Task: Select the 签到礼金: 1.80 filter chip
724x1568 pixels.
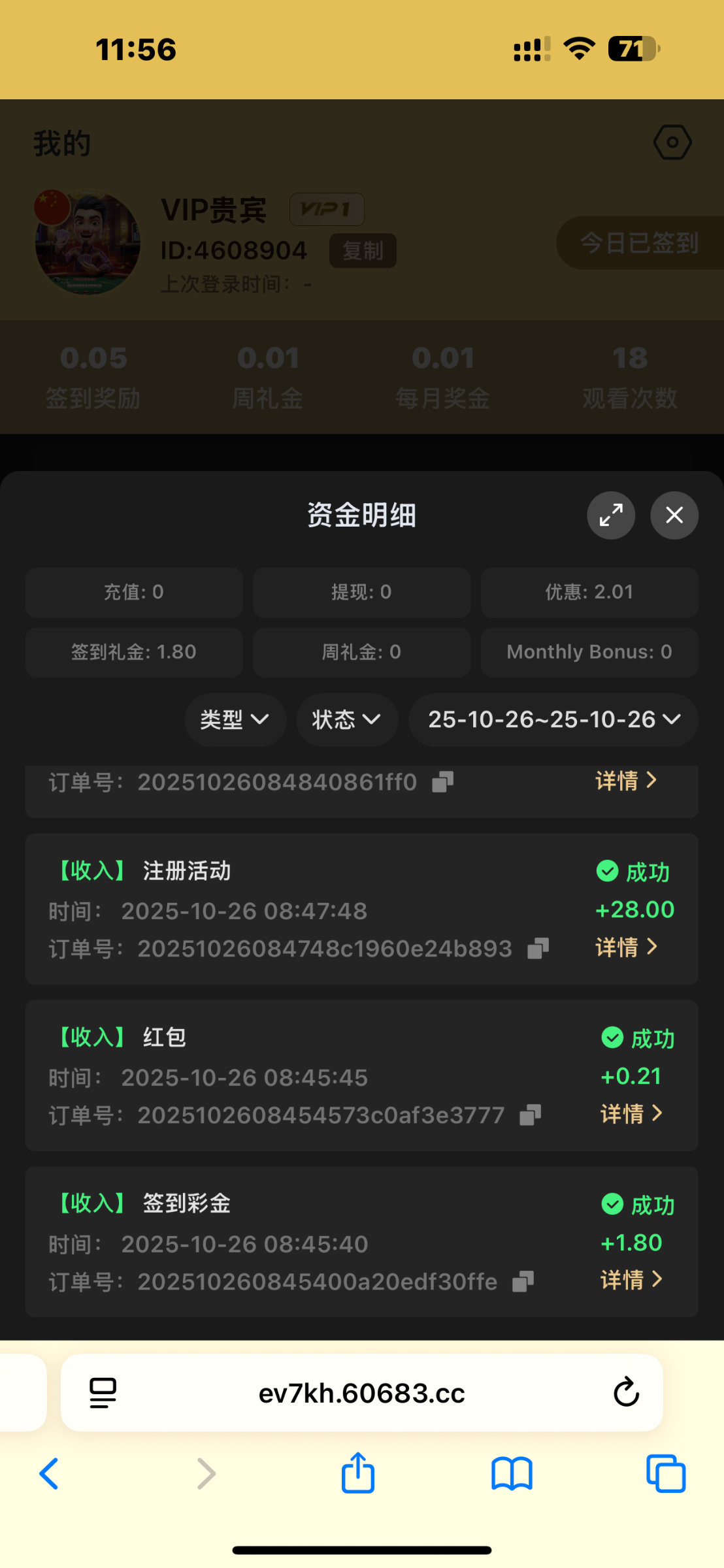Action: click(133, 651)
